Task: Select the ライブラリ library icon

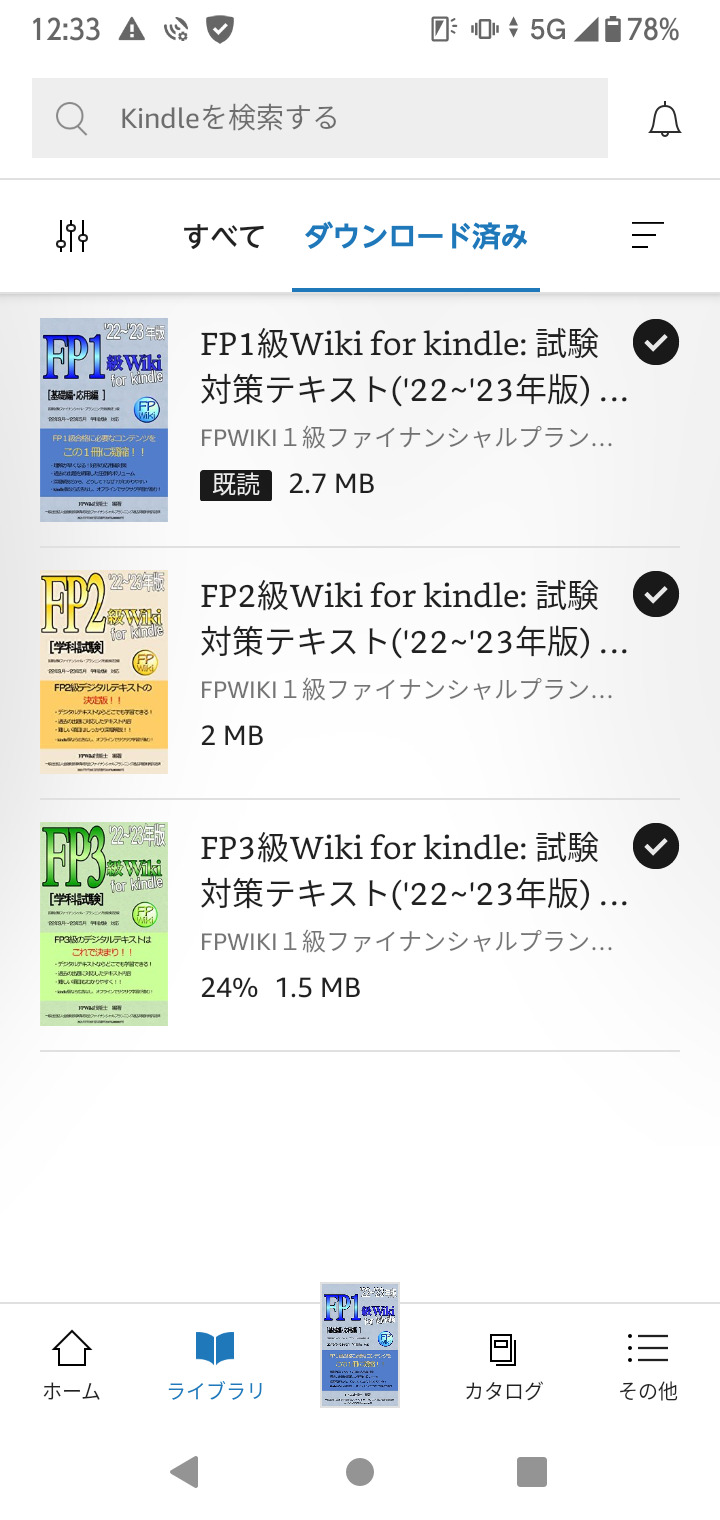Action: coord(215,1358)
